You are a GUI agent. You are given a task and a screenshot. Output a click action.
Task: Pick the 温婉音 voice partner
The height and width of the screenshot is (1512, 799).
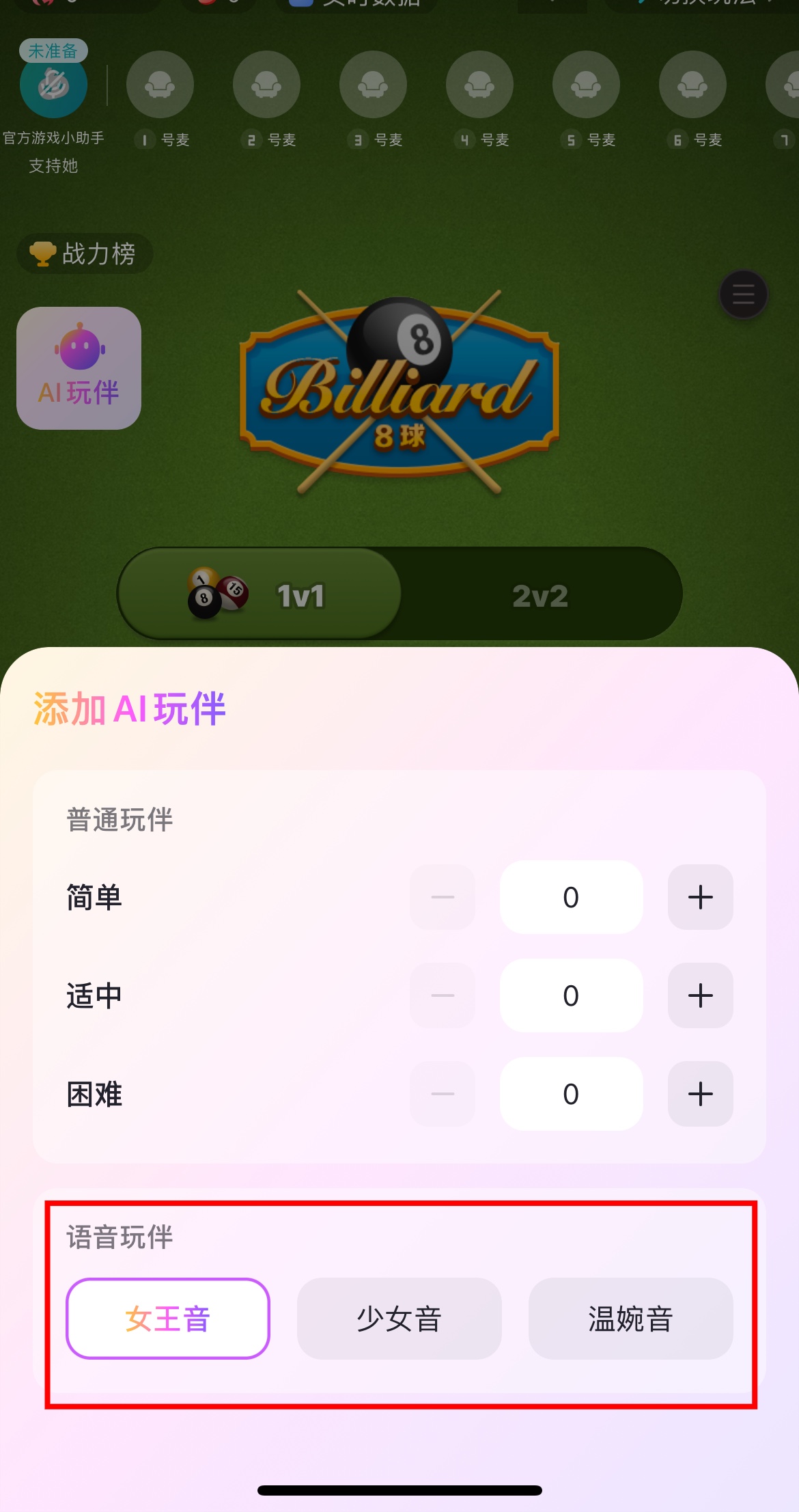click(630, 1319)
